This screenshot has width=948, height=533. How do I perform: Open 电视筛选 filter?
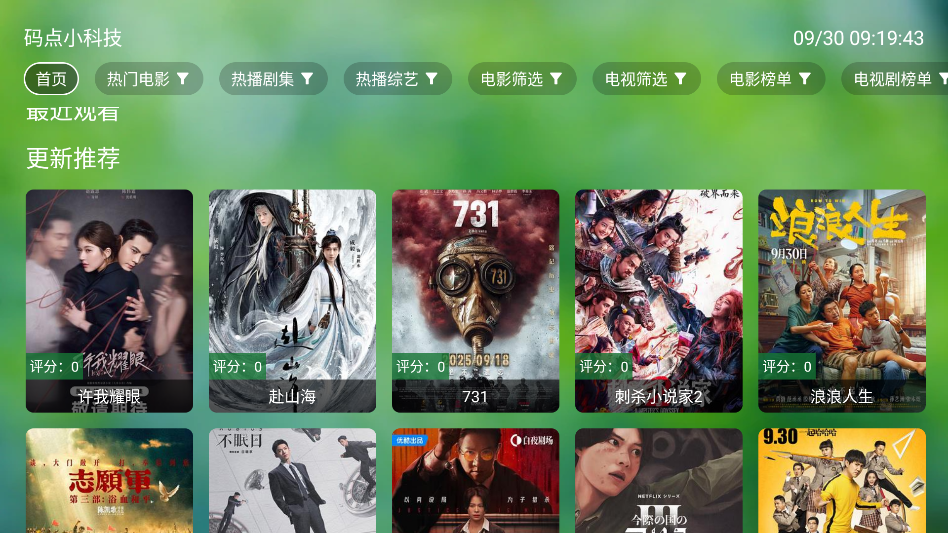click(x=646, y=79)
